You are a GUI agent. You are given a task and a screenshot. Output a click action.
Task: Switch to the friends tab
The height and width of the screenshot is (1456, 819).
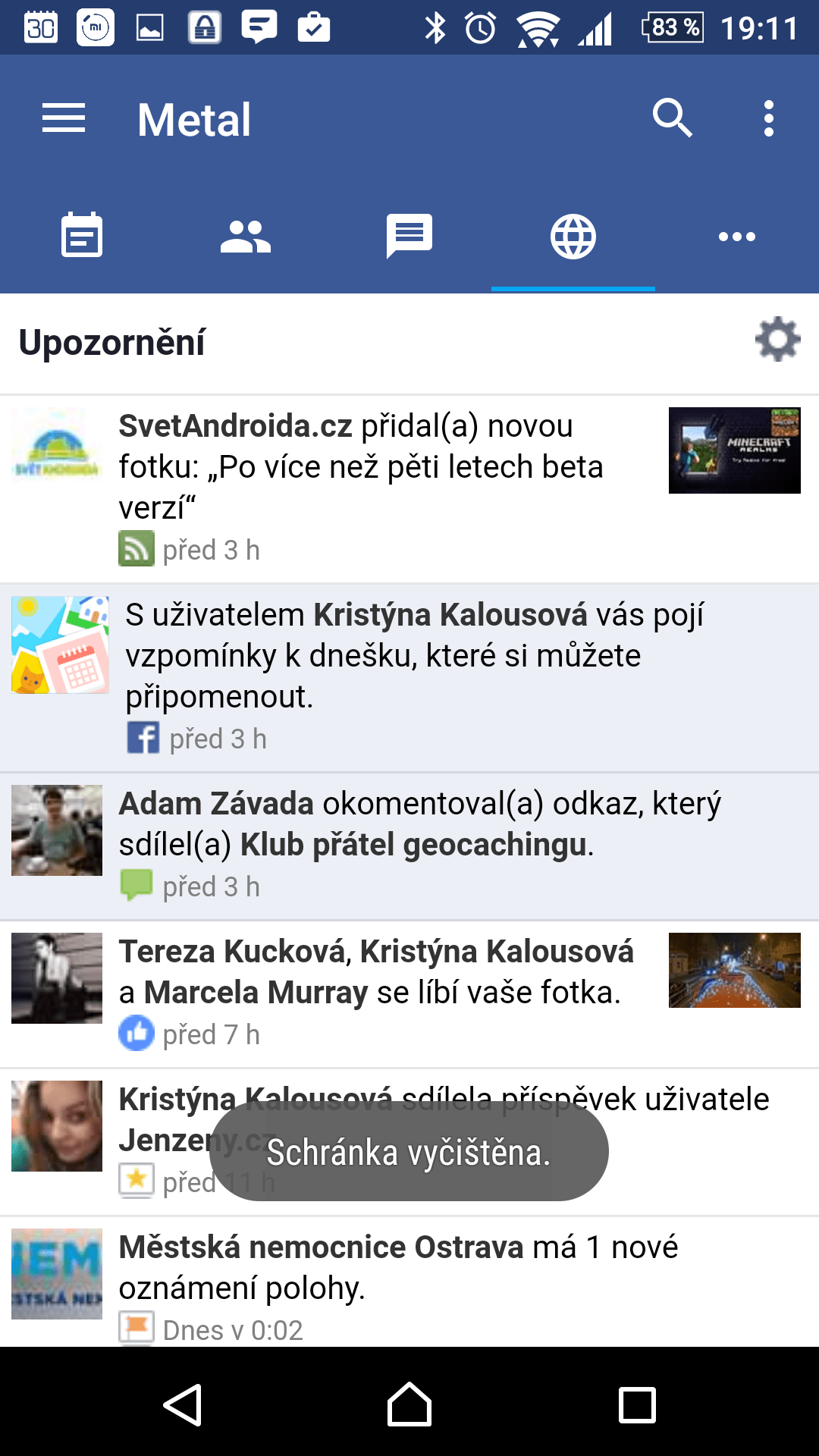(x=246, y=236)
